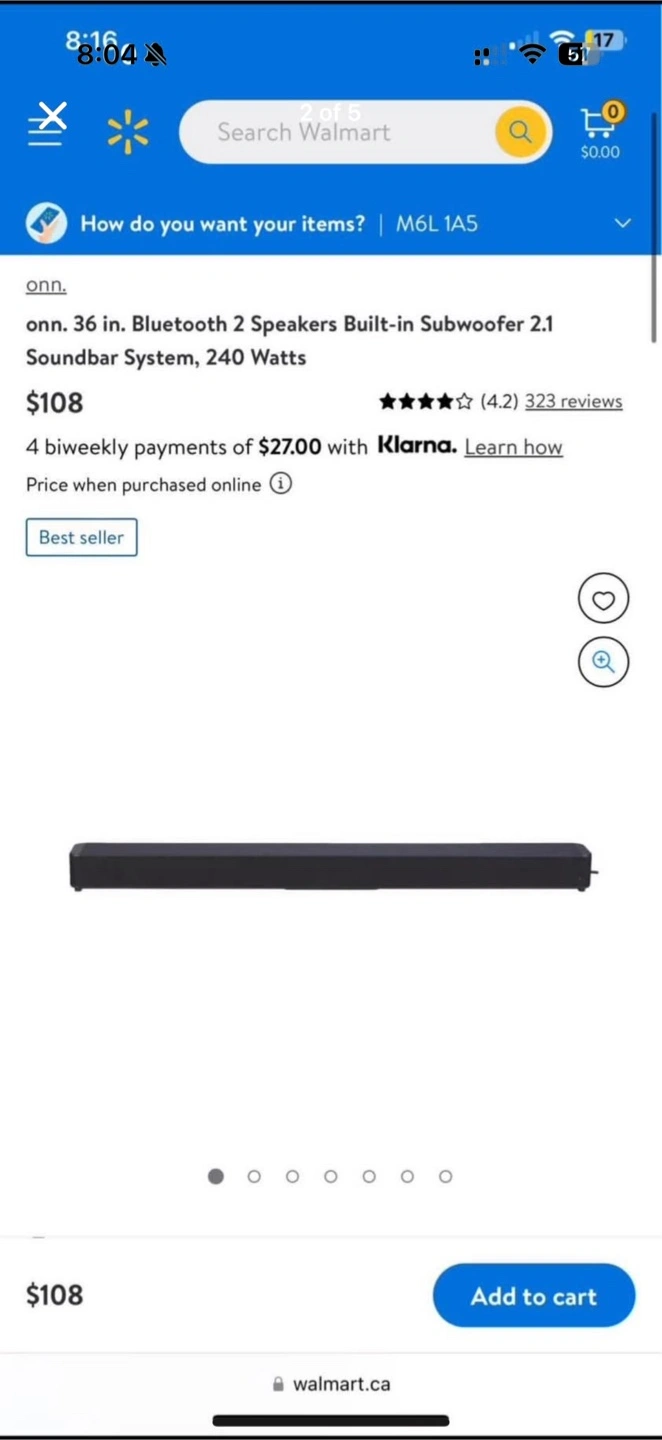Image resolution: width=662 pixels, height=1440 pixels.
Task: Expand How do you want your items
Action: point(331,223)
